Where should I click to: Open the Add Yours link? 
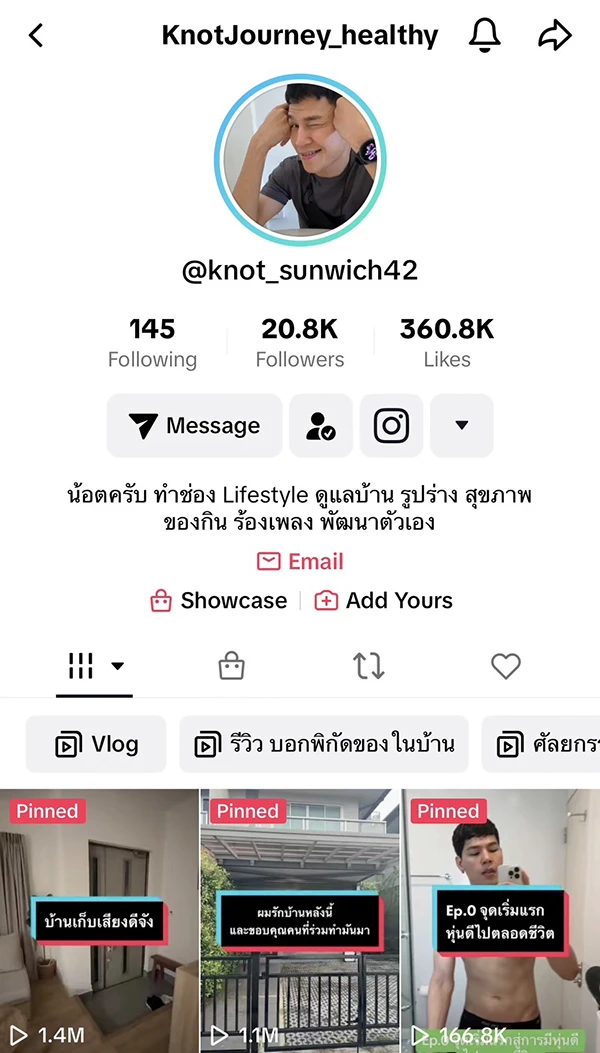click(x=384, y=601)
